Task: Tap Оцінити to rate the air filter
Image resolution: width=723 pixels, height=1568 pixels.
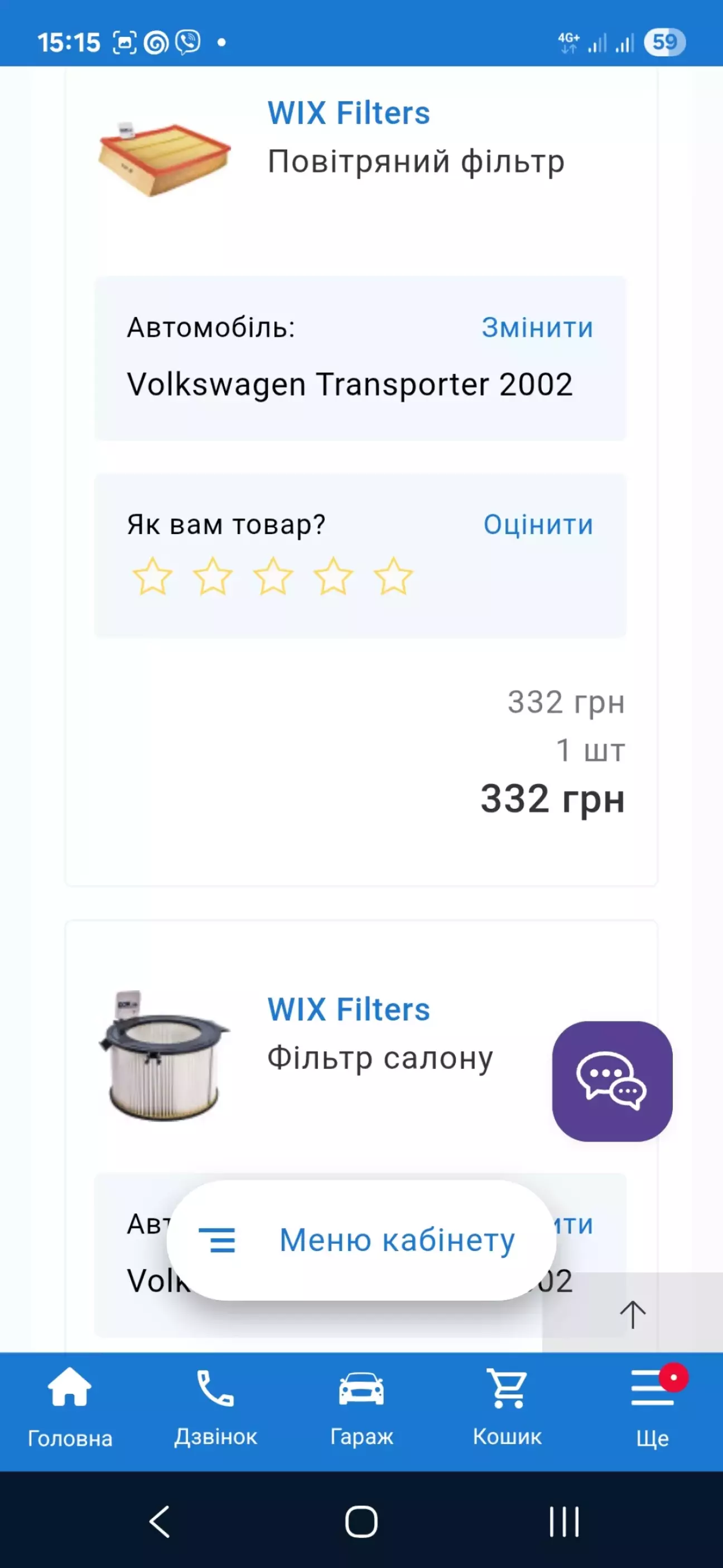Action: [x=538, y=525]
